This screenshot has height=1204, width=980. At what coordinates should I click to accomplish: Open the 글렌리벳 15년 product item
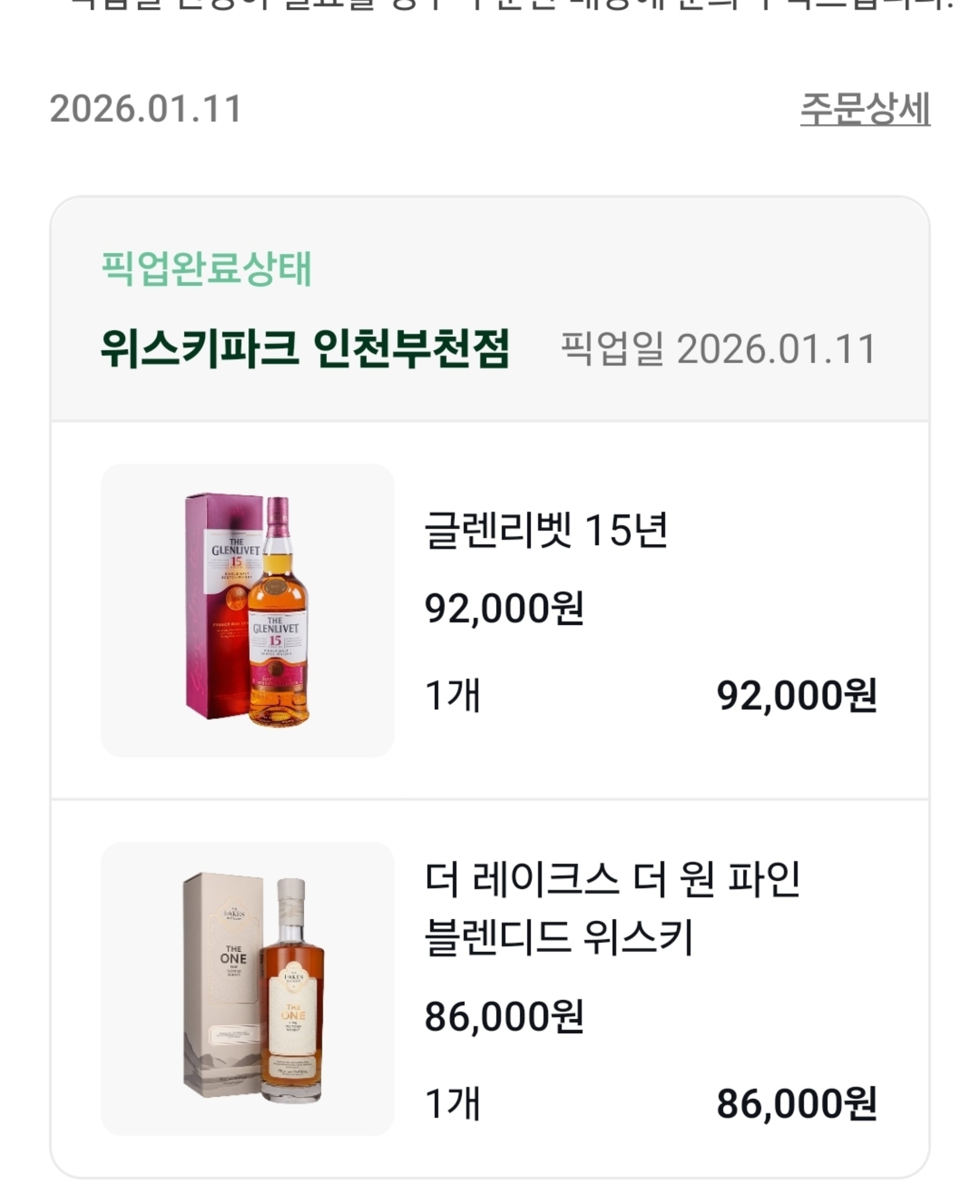click(546, 530)
